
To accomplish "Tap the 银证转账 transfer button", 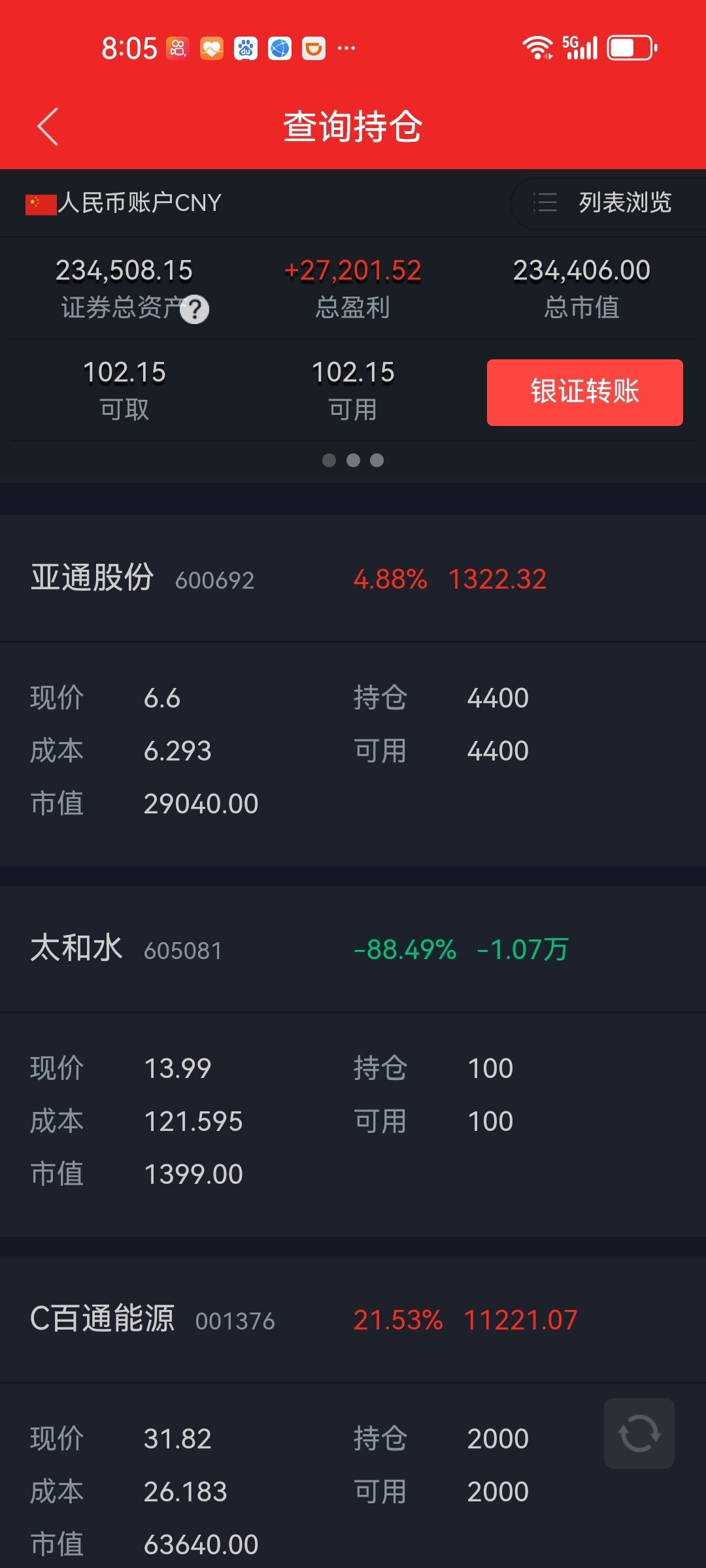I will tap(584, 392).
